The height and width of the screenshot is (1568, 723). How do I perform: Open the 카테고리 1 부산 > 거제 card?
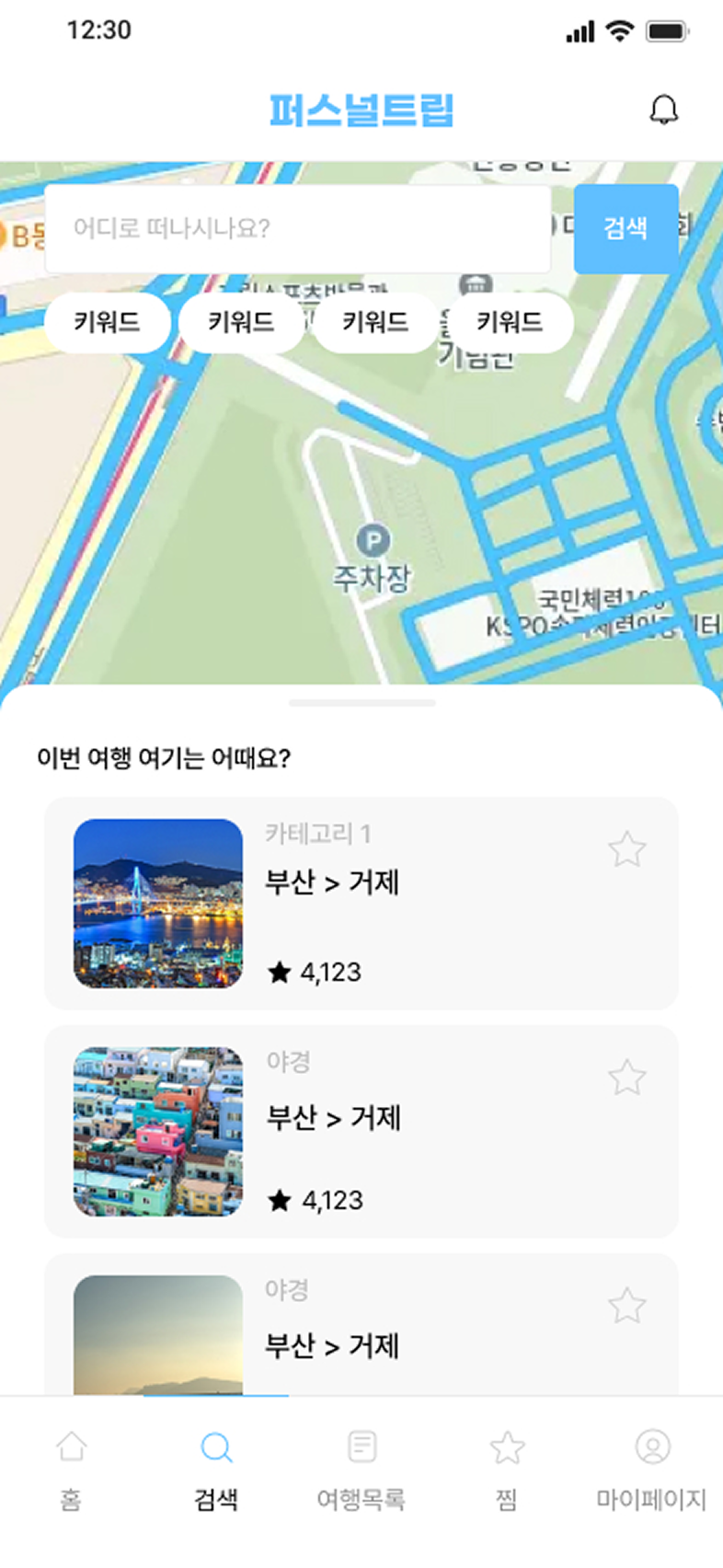coord(361,904)
